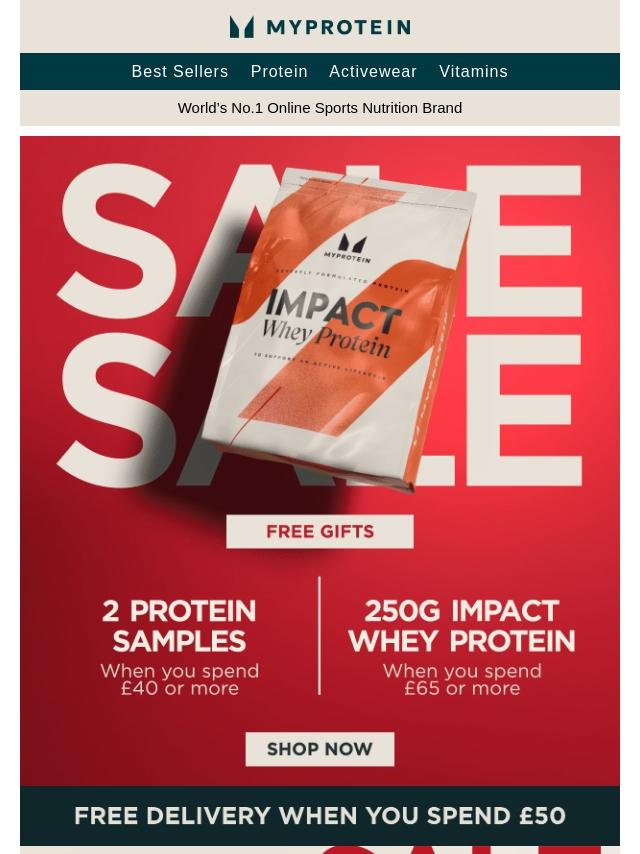
Task: Open the Vitamins category
Action: point(473,72)
